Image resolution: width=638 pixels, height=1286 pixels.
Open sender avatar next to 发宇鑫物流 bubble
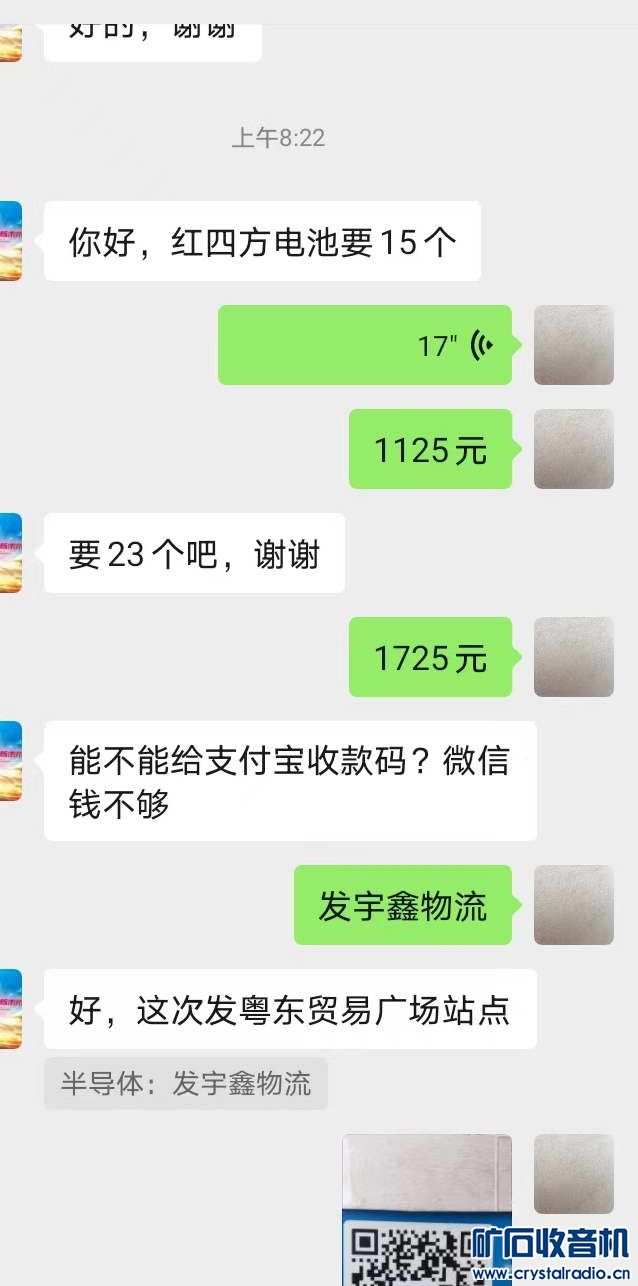[x=573, y=905]
